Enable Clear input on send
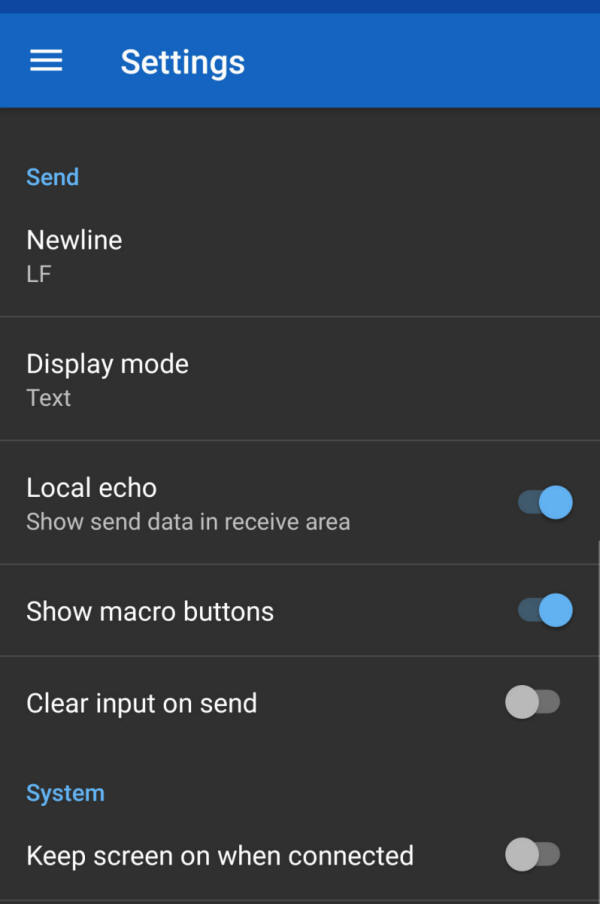 (533, 702)
